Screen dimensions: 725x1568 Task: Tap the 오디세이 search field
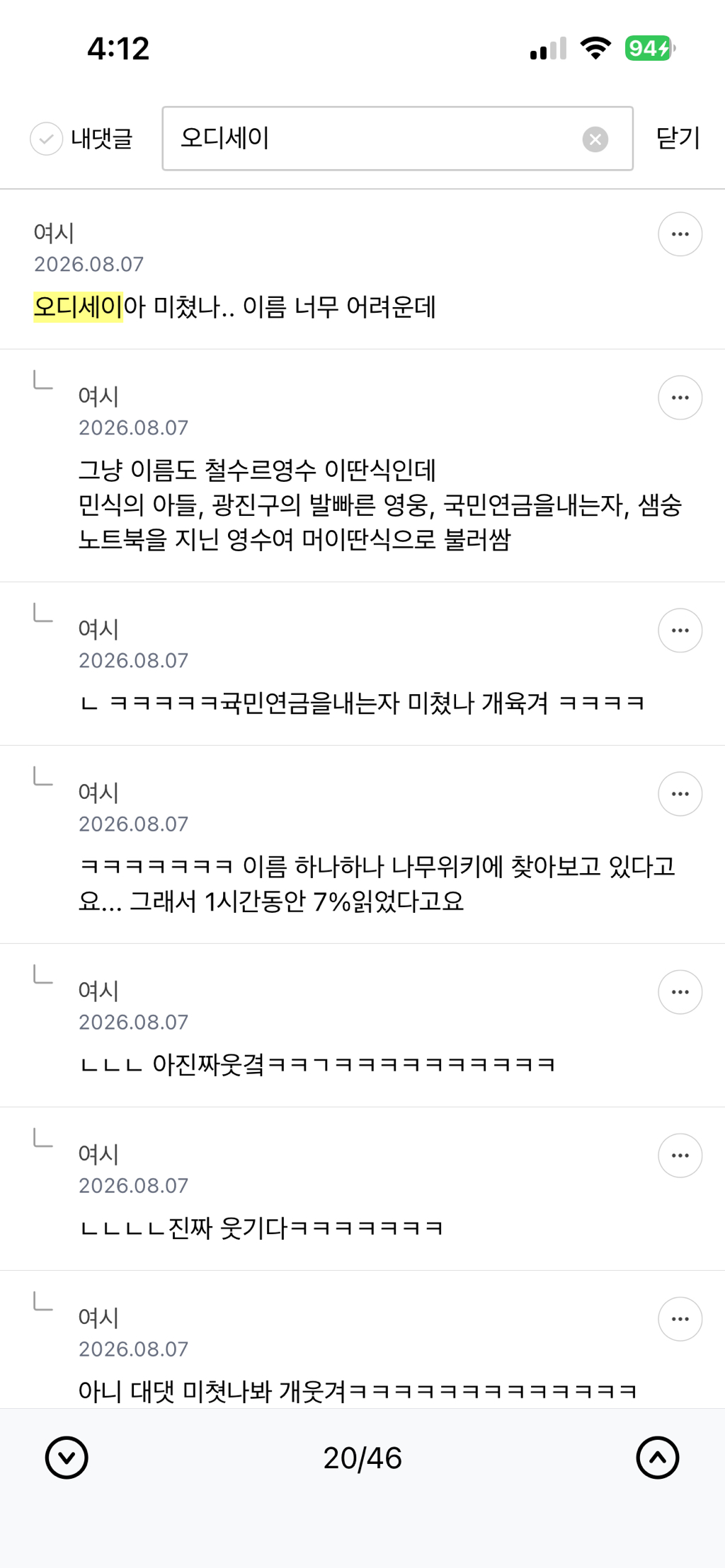pos(397,139)
